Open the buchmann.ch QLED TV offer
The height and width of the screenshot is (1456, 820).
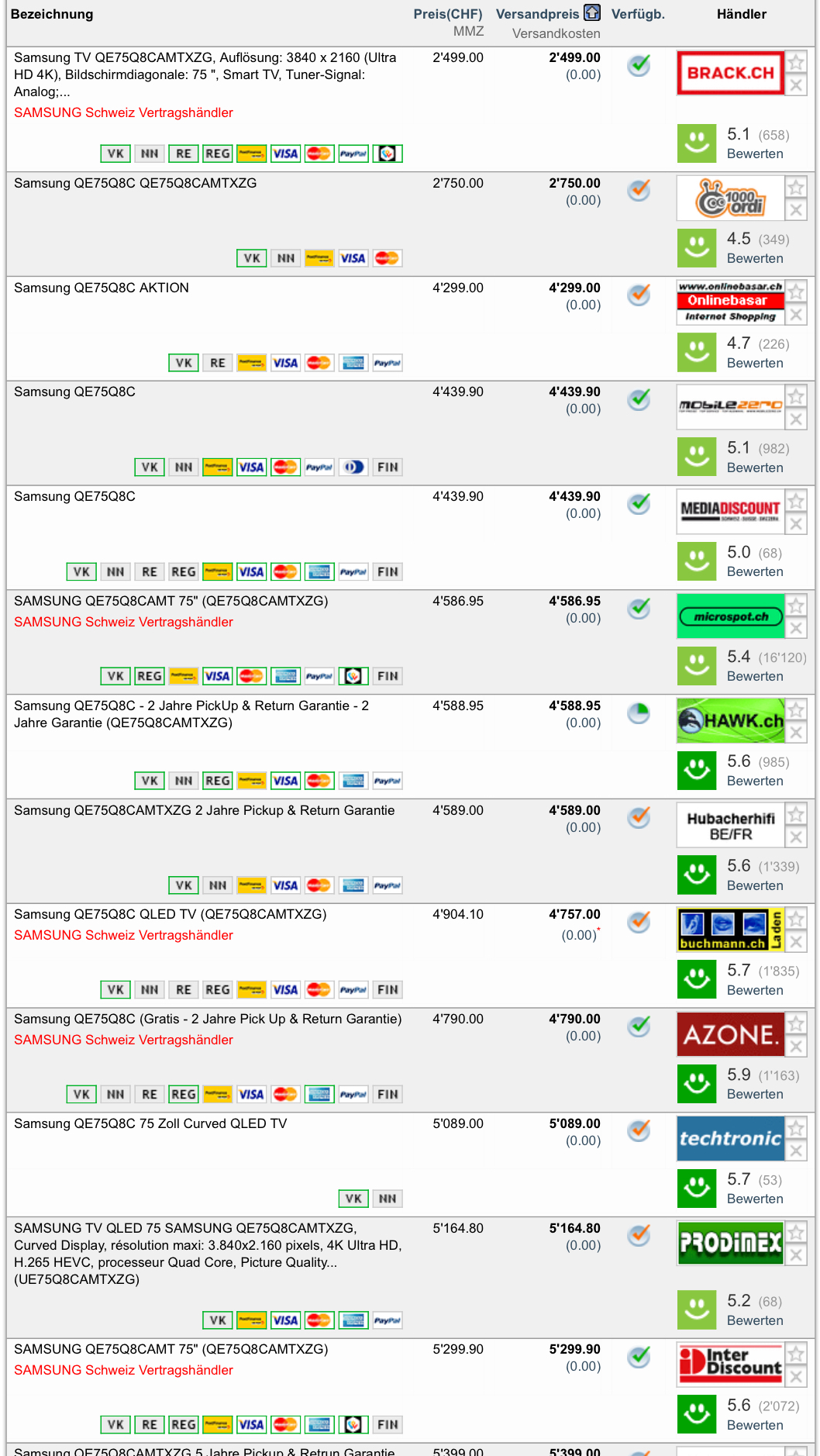click(x=170, y=914)
